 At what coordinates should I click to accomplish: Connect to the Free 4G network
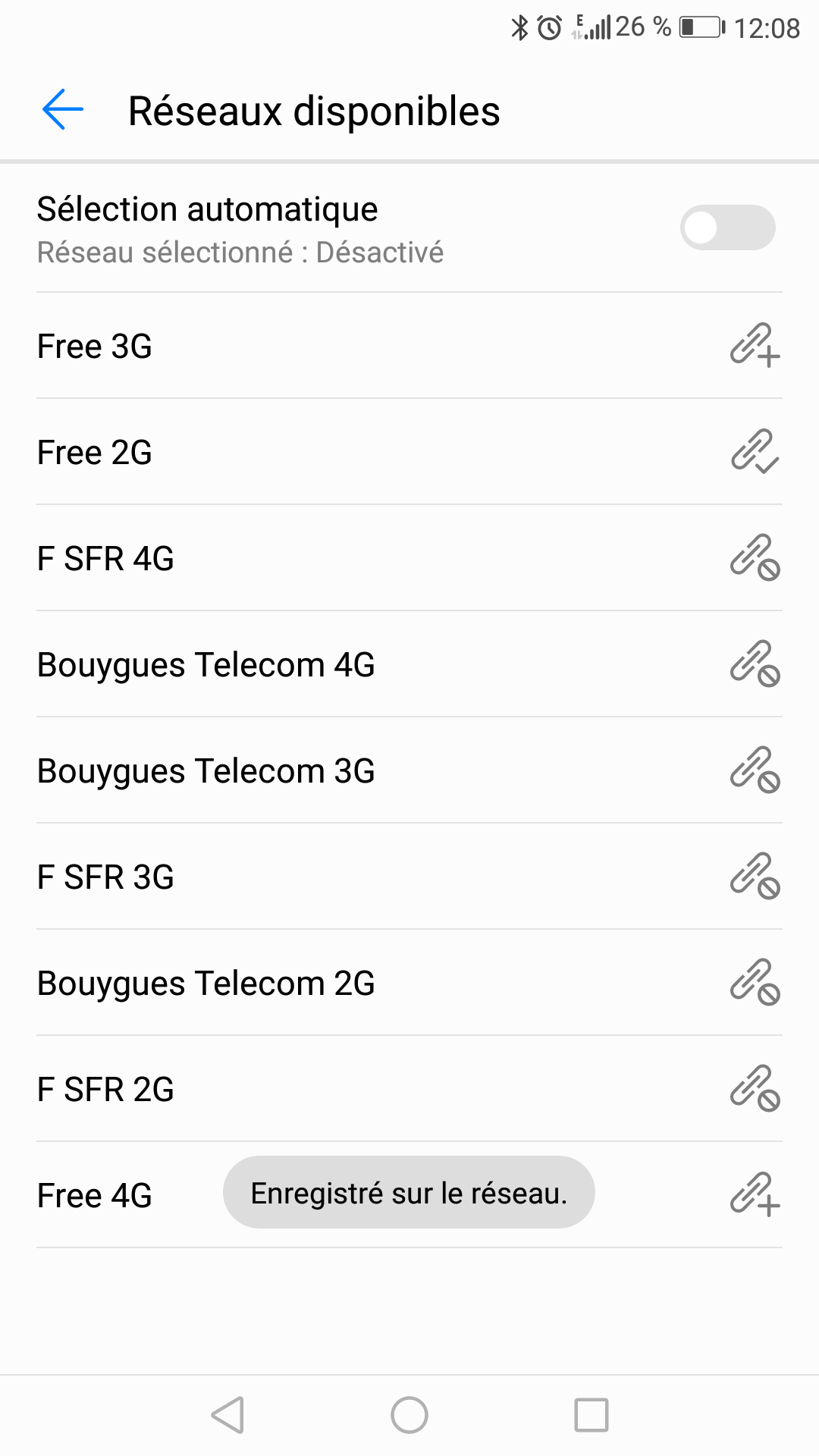point(95,1196)
